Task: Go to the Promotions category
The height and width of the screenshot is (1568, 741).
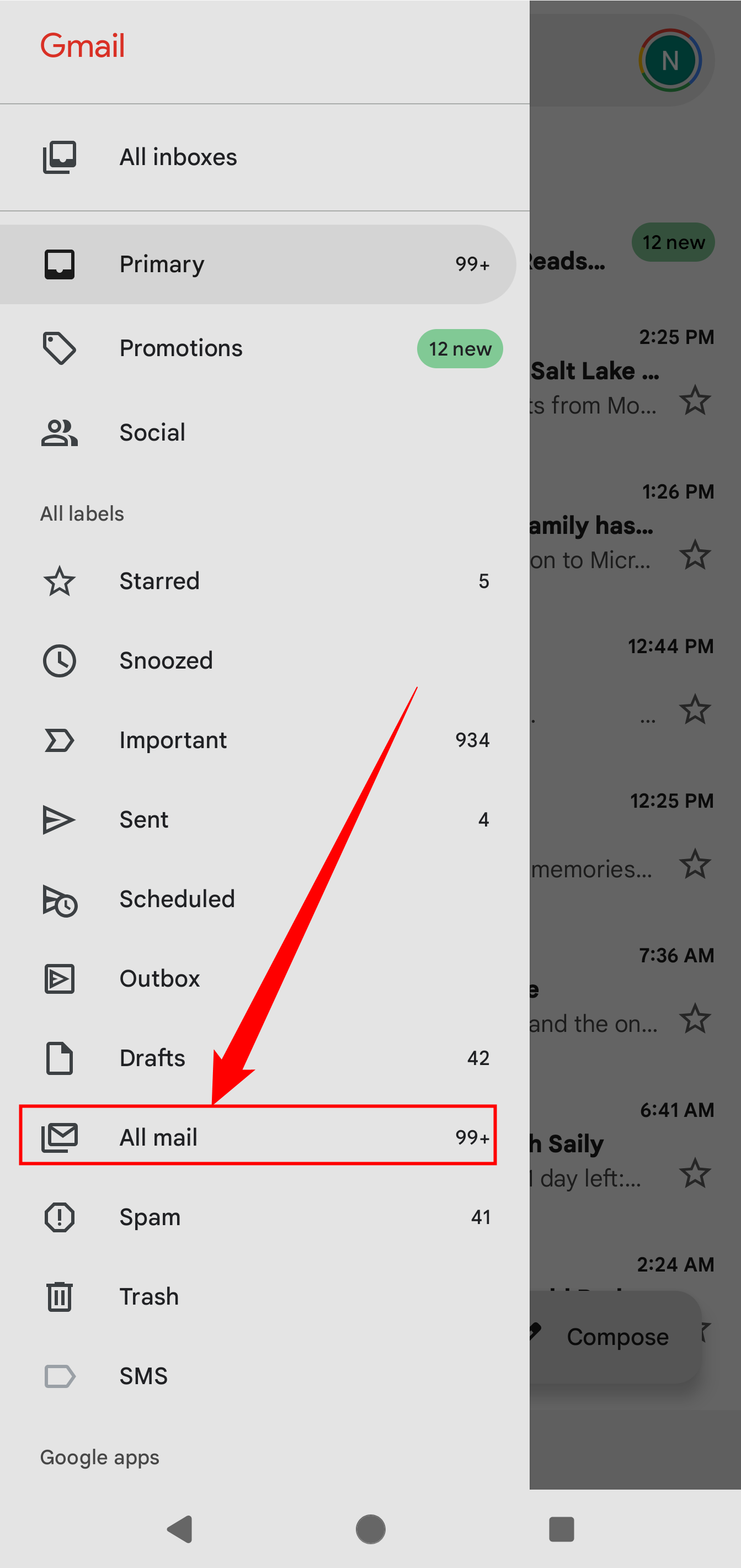Action: [180, 348]
